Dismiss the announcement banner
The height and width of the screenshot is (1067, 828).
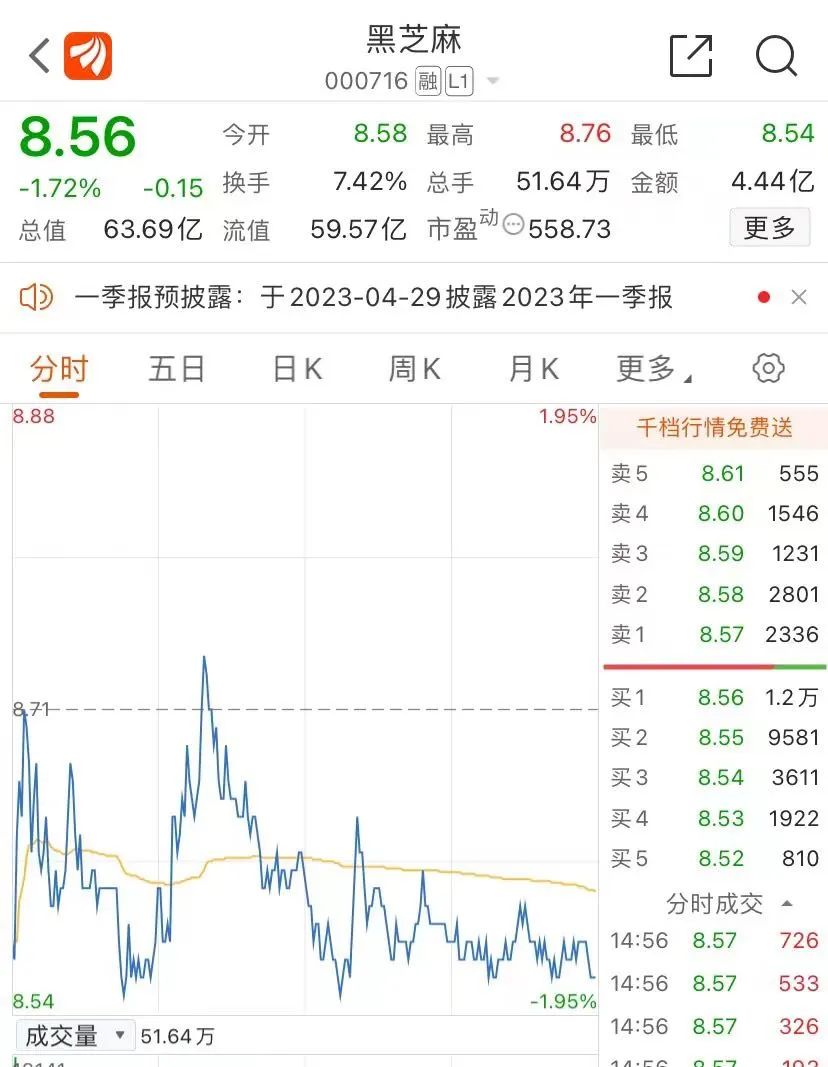798,297
